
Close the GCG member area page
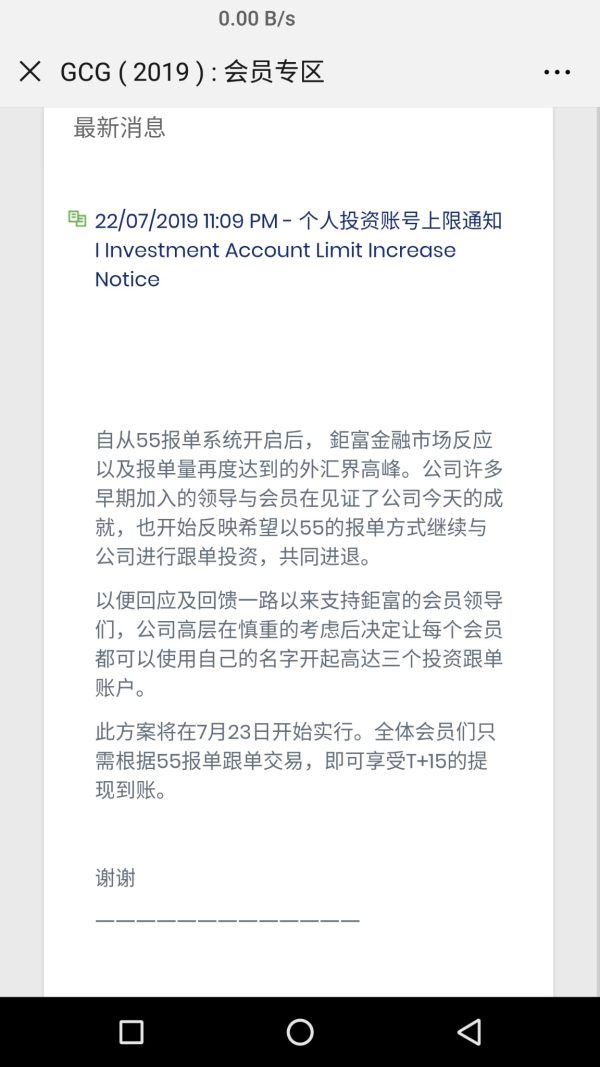pyautogui.click(x=30, y=72)
